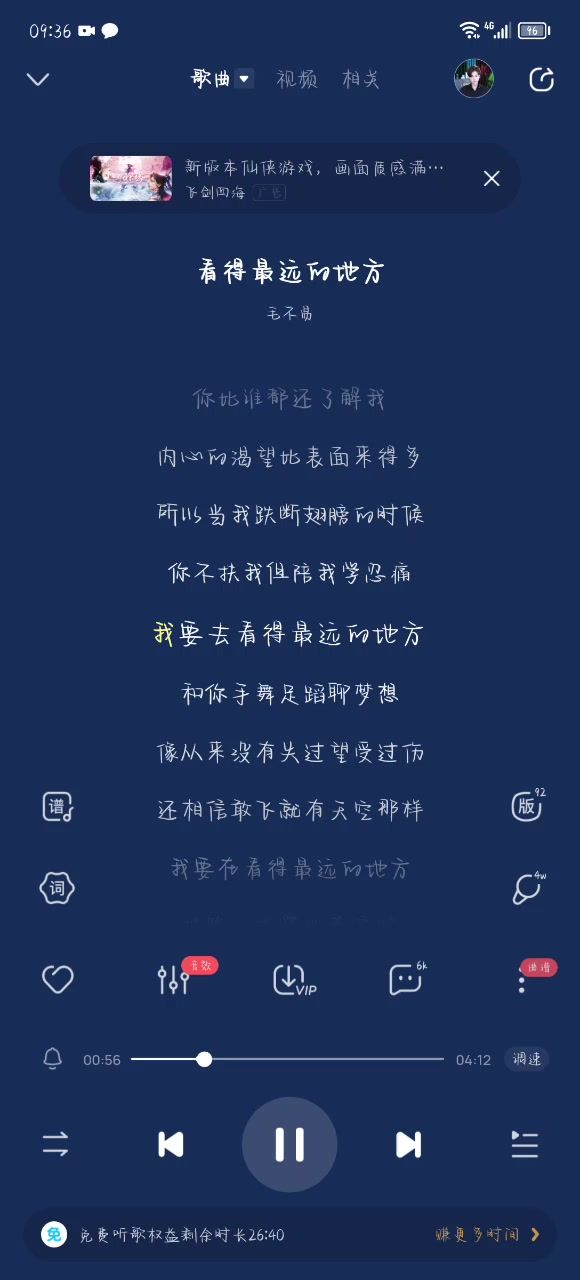Open the 谱 sheet music icon

pyautogui.click(x=58, y=807)
